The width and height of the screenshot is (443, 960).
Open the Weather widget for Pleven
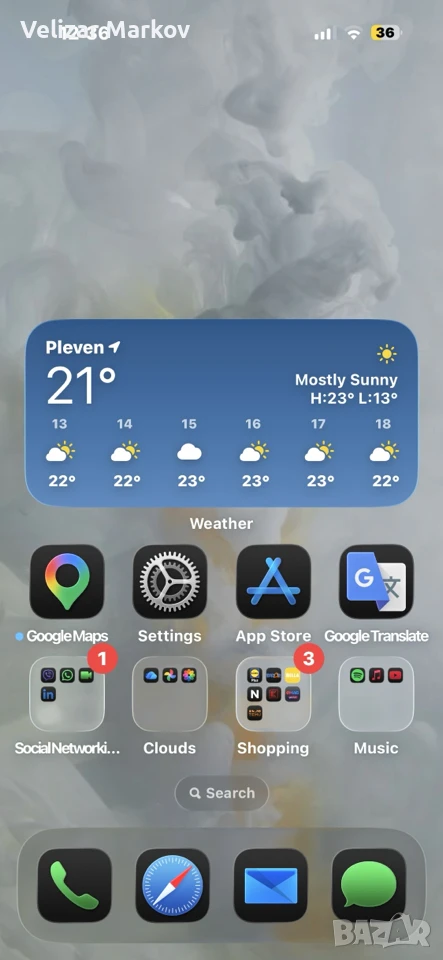222,413
